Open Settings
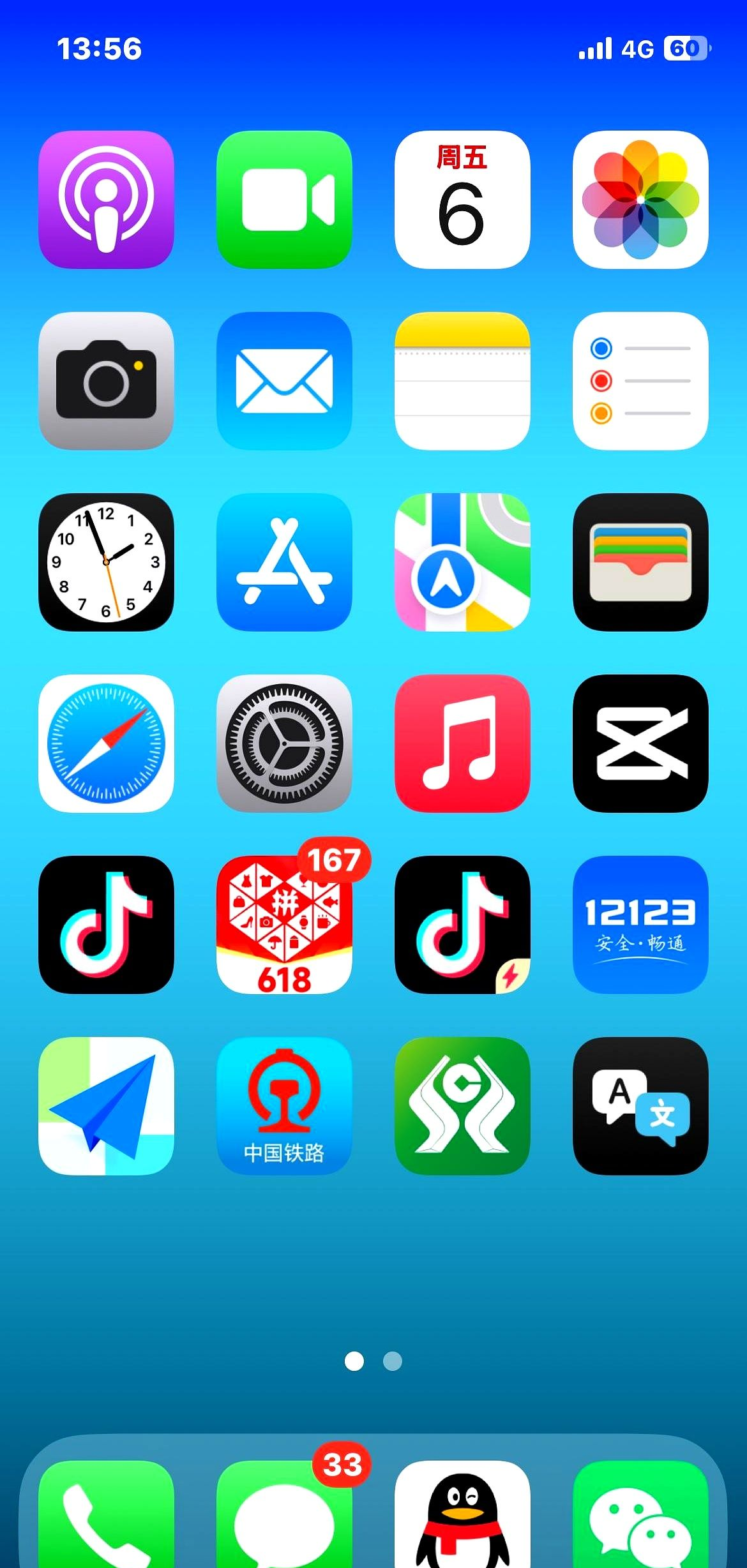Image resolution: width=747 pixels, height=1568 pixels. pyautogui.click(x=284, y=743)
